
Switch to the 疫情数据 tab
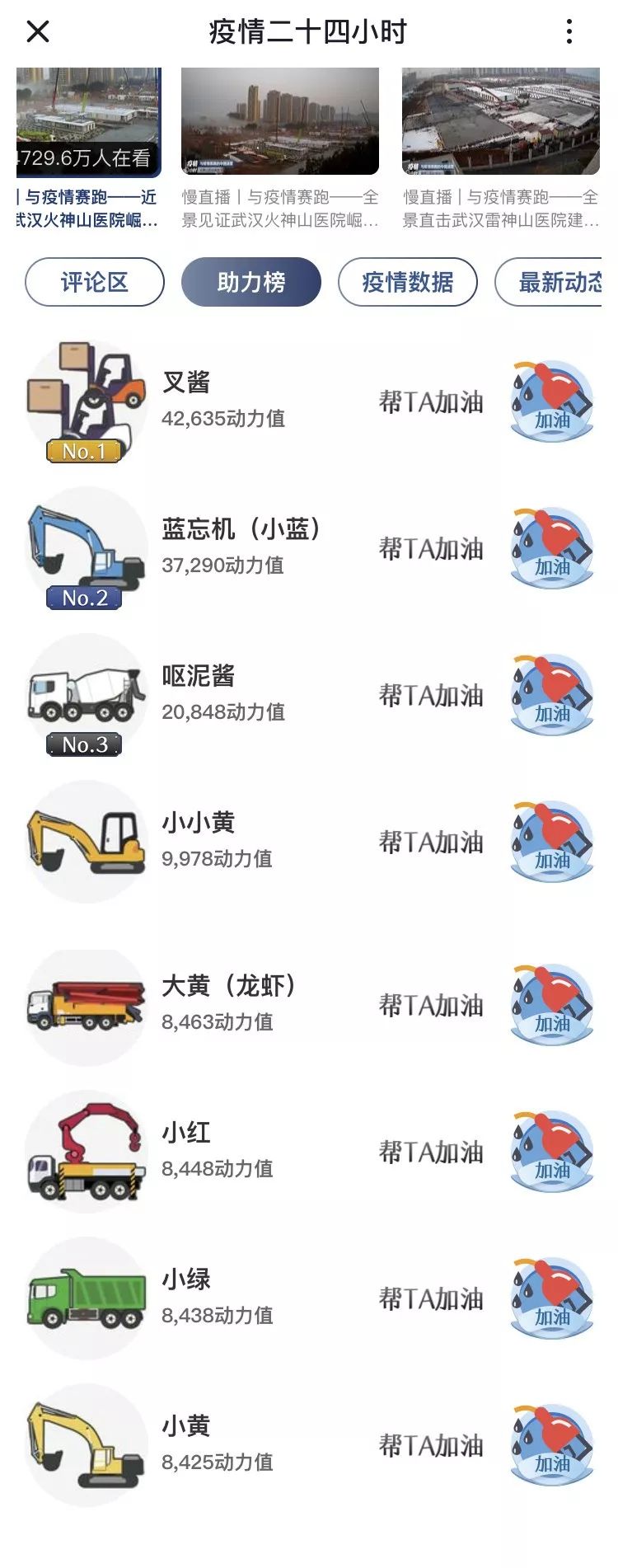(407, 280)
